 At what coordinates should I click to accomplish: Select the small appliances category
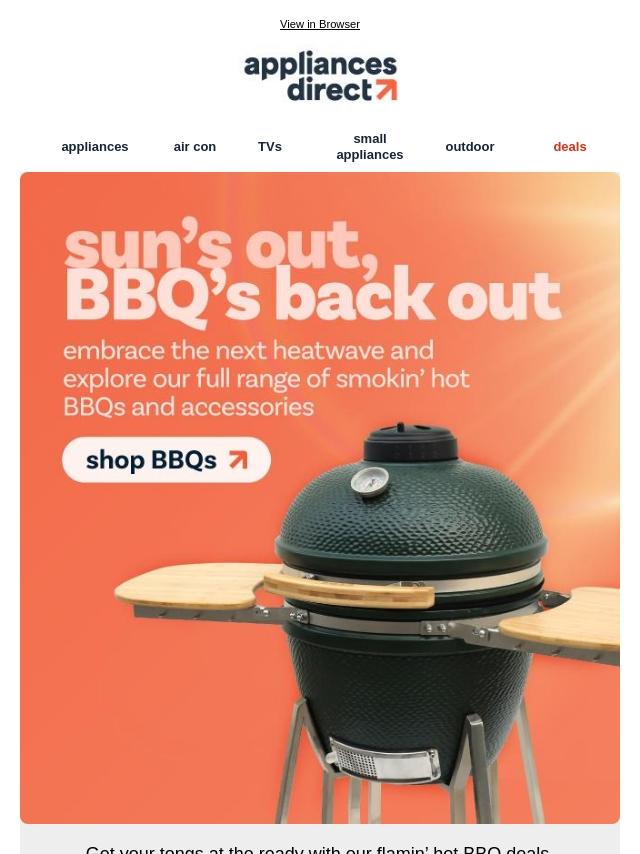coord(369,147)
